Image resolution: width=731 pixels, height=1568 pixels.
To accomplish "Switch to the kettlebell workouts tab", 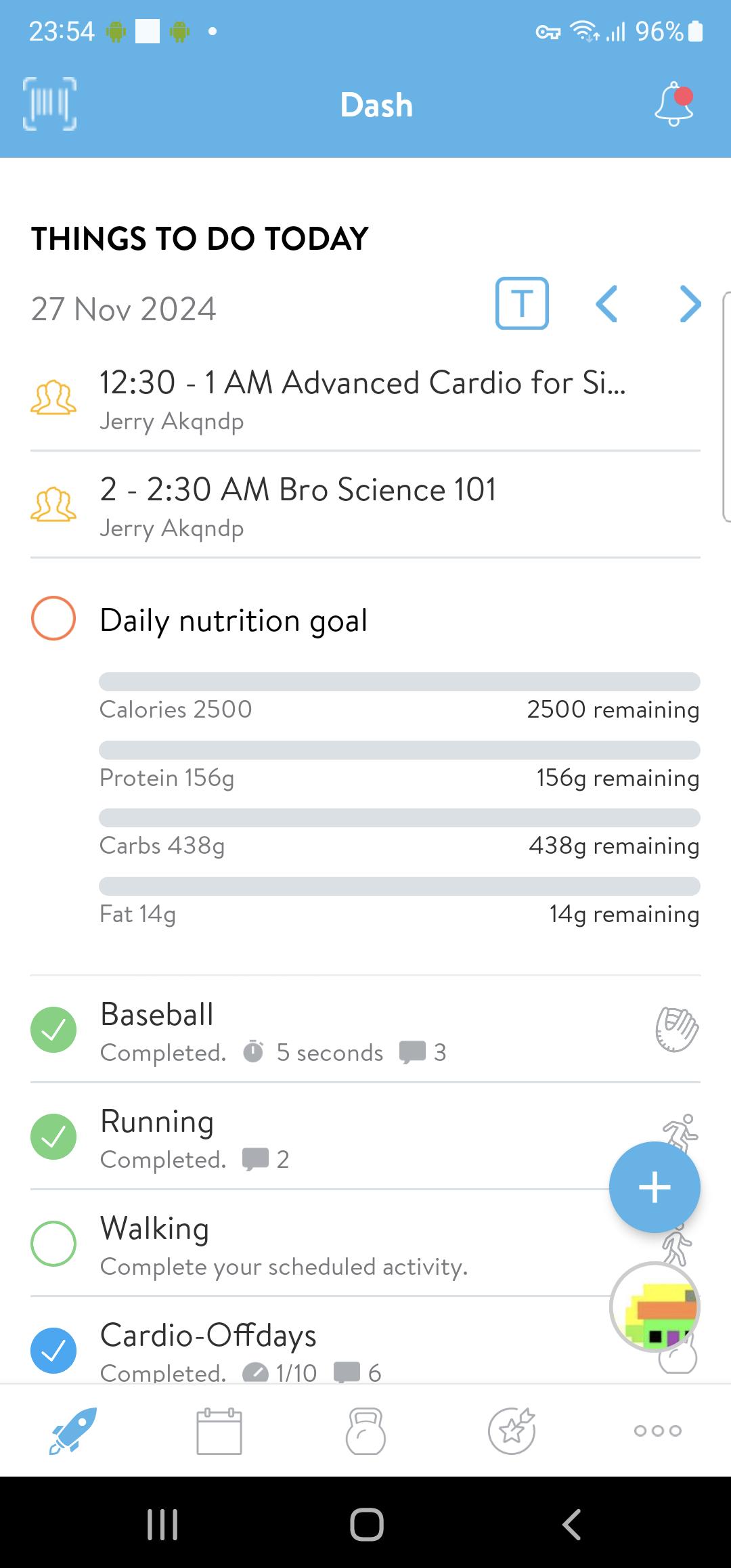I will pyautogui.click(x=365, y=1431).
